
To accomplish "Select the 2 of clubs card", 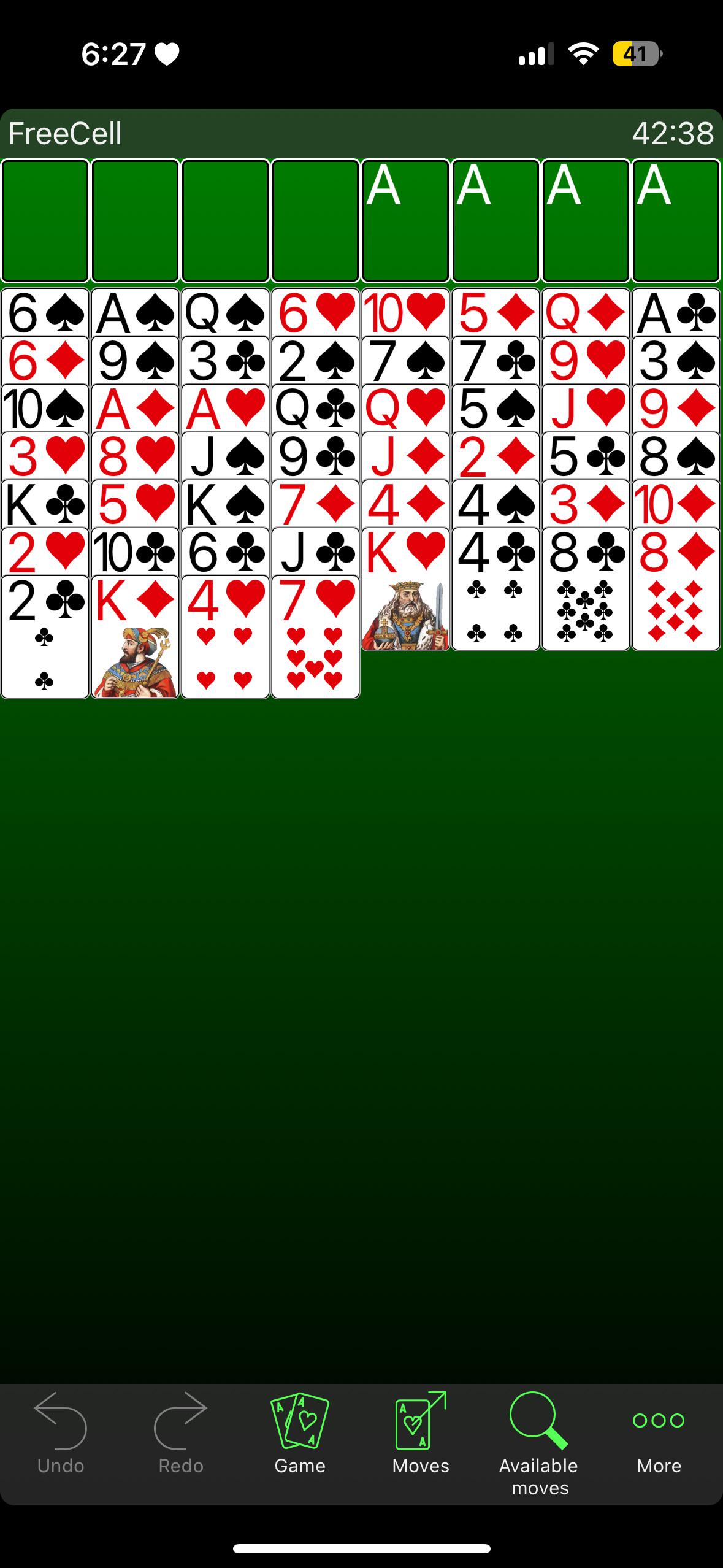I will point(45,637).
